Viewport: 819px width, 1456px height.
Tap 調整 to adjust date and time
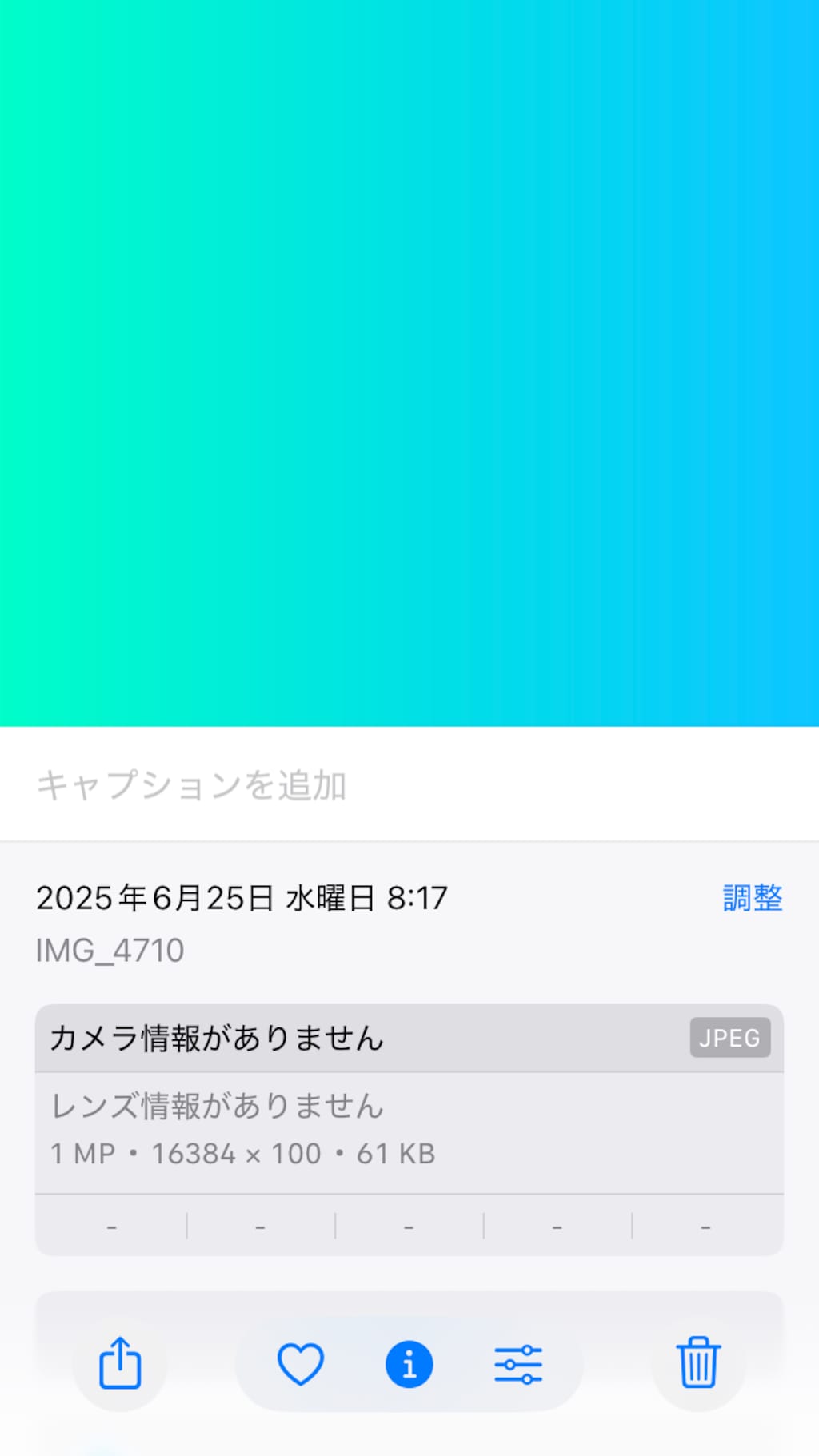pyautogui.click(x=753, y=898)
